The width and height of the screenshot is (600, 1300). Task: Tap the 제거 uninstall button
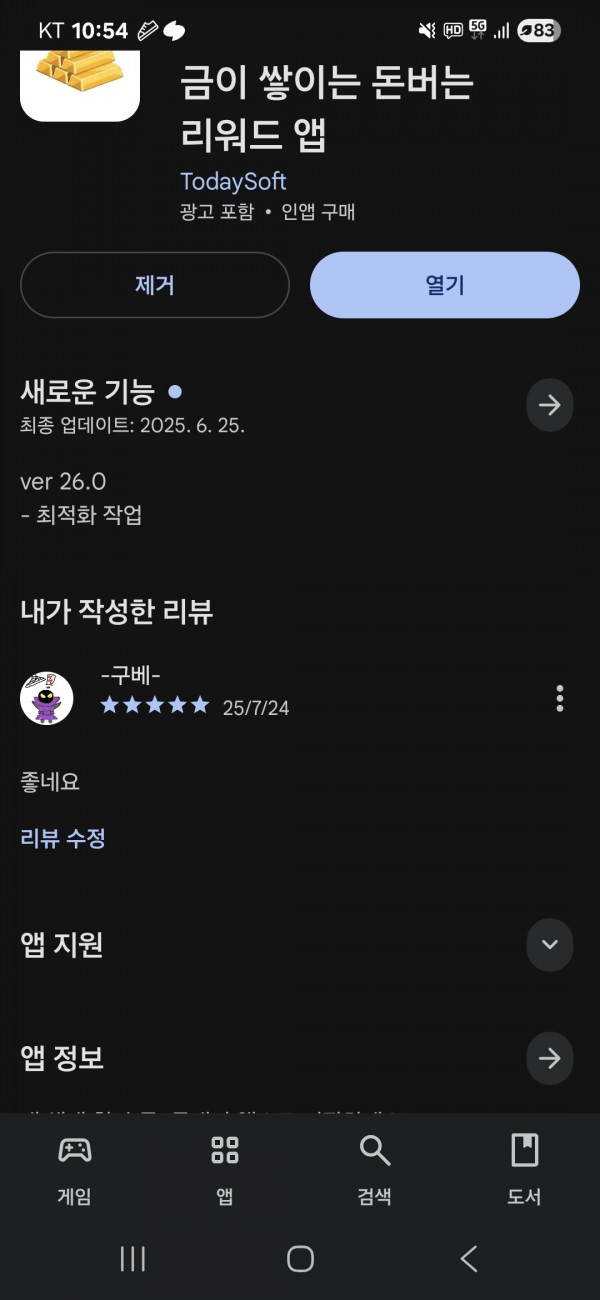click(x=155, y=285)
